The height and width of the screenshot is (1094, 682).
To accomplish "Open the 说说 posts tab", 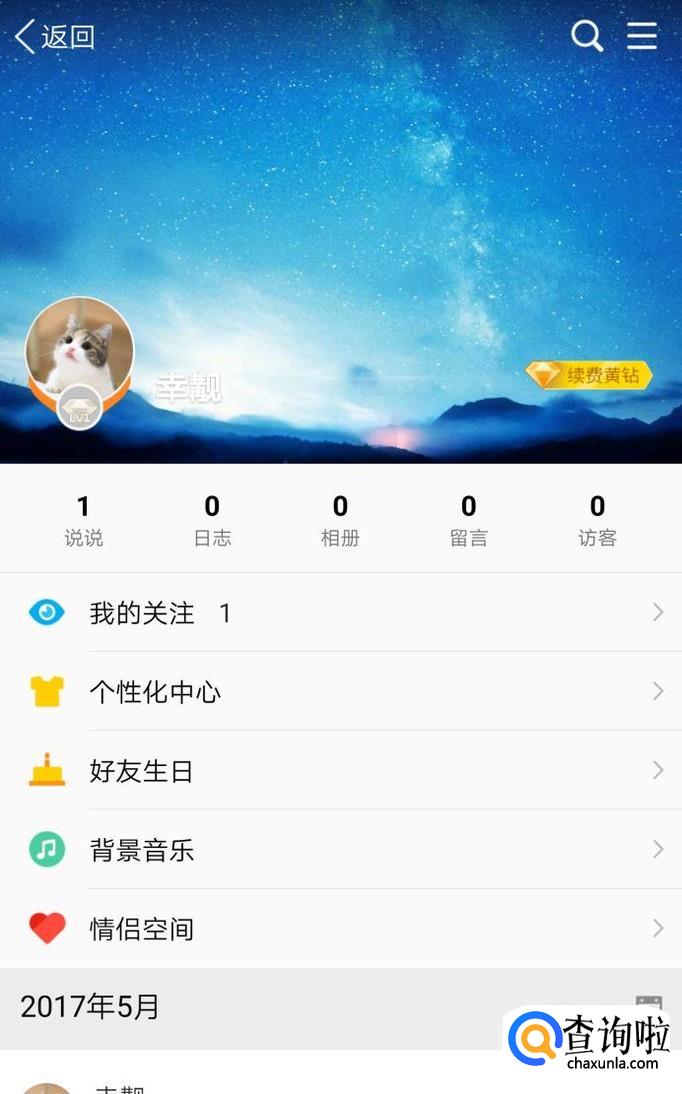I will [84, 520].
